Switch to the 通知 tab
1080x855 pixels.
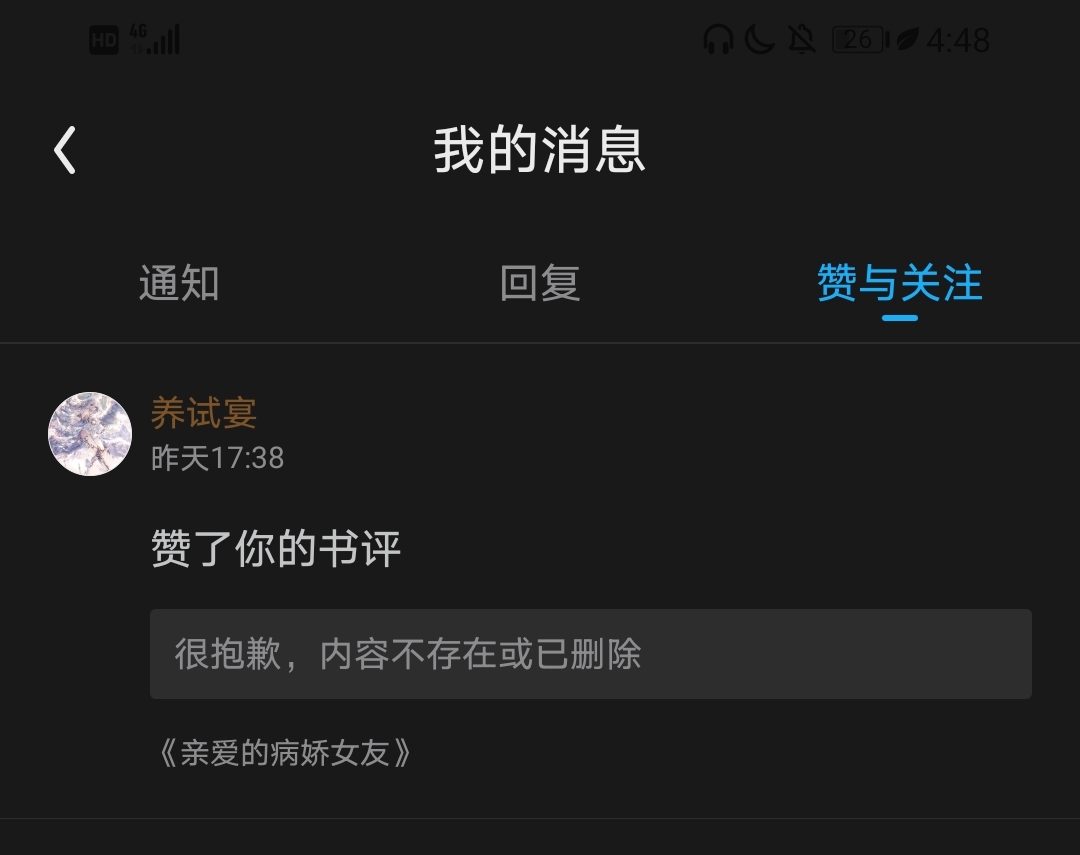[x=179, y=283]
